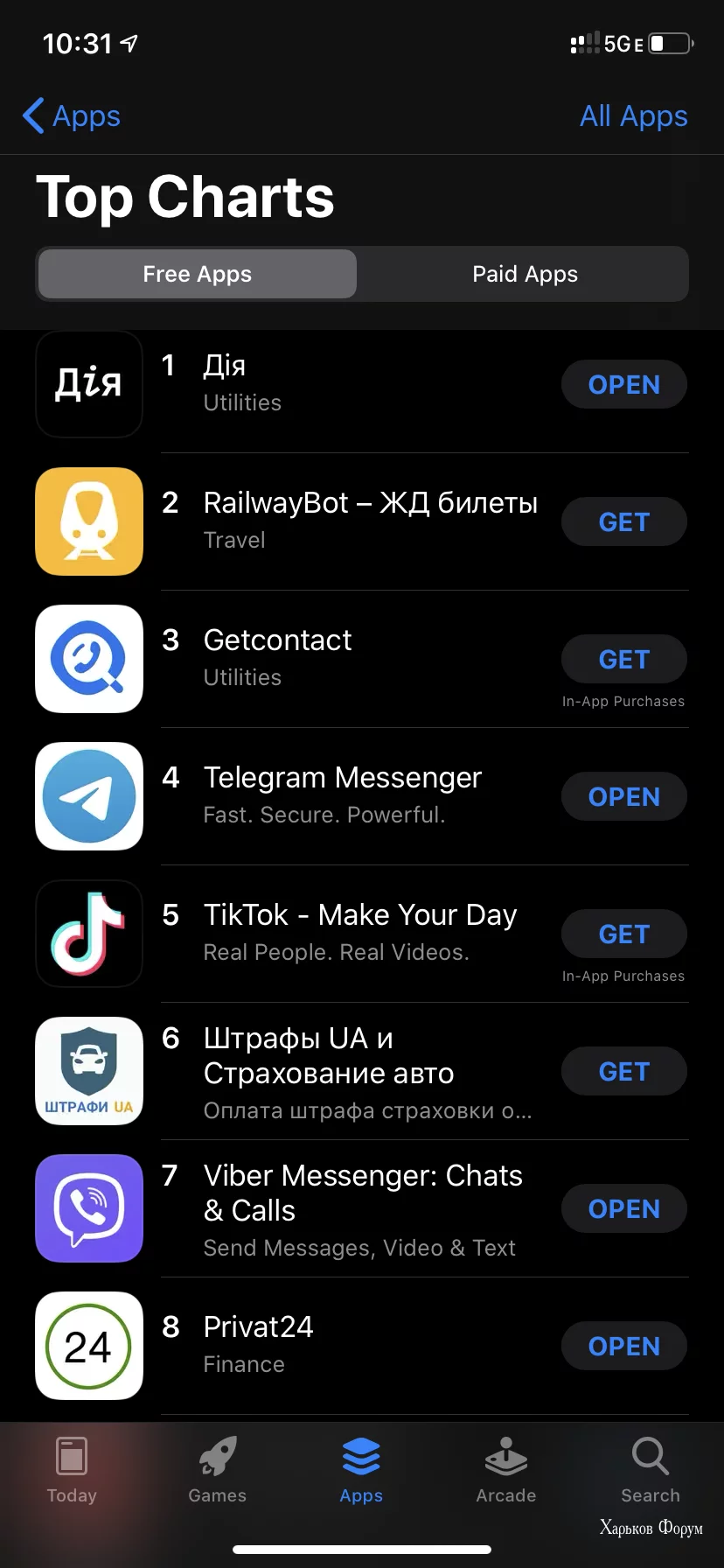The width and height of the screenshot is (724, 1568).
Task: Select the Free Apps segment
Action: click(198, 275)
